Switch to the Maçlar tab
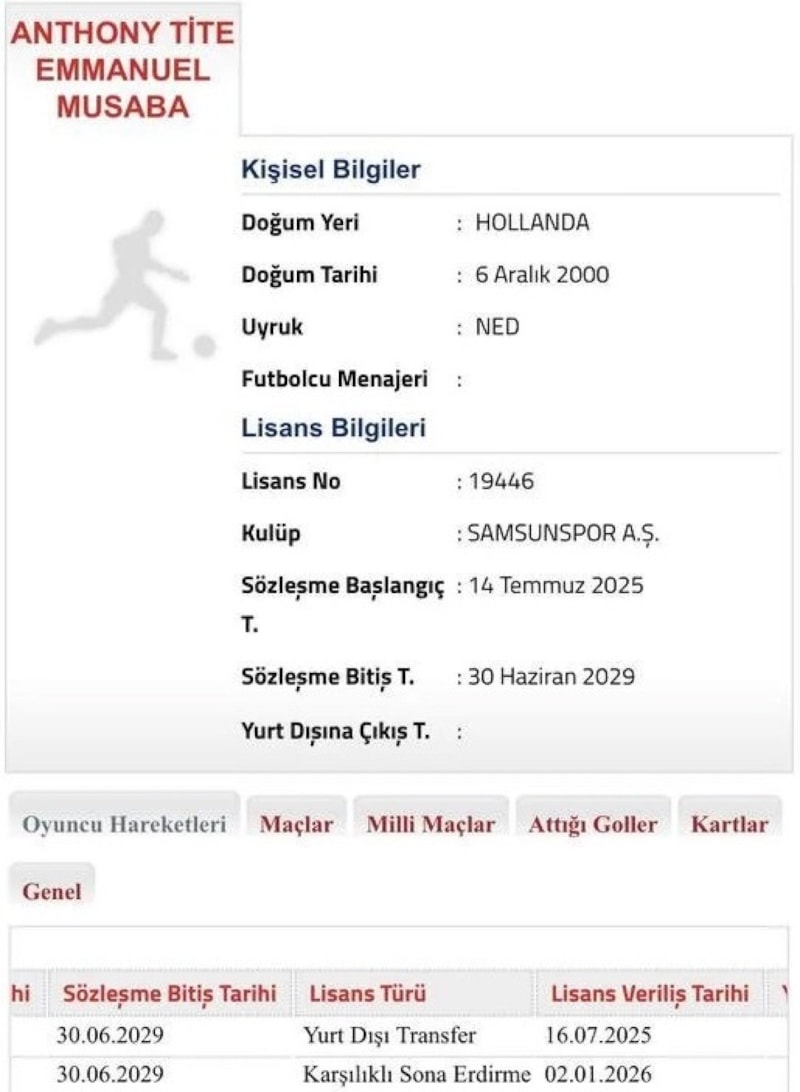Viewport: 800px width, 1092px height. (x=296, y=825)
